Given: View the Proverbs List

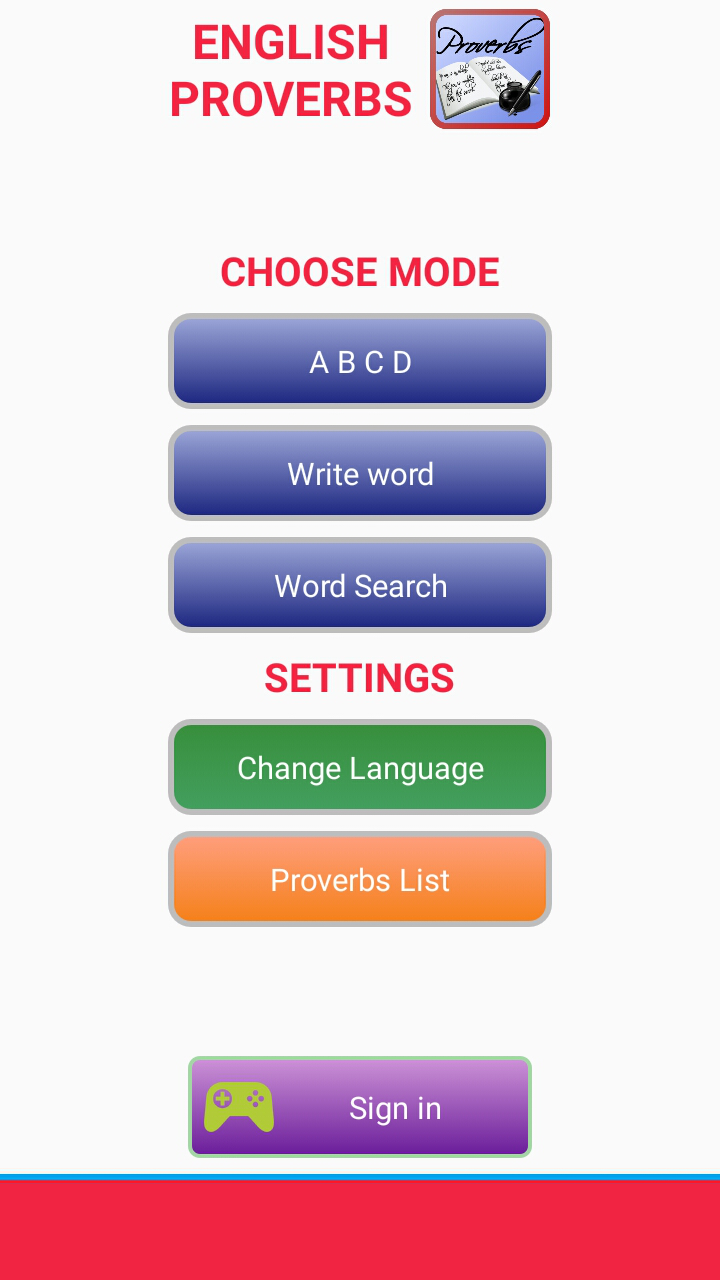Looking at the screenshot, I should (360, 879).
